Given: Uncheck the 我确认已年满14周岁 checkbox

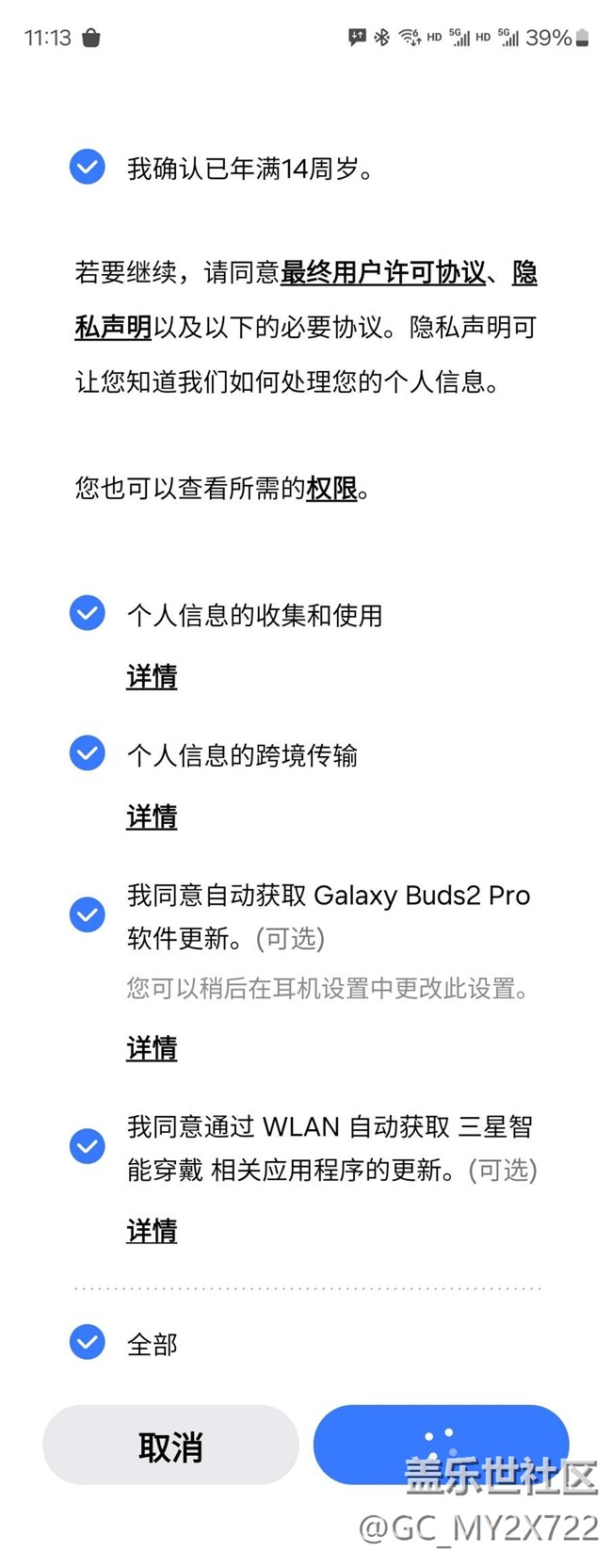Looking at the screenshot, I should [x=88, y=168].
